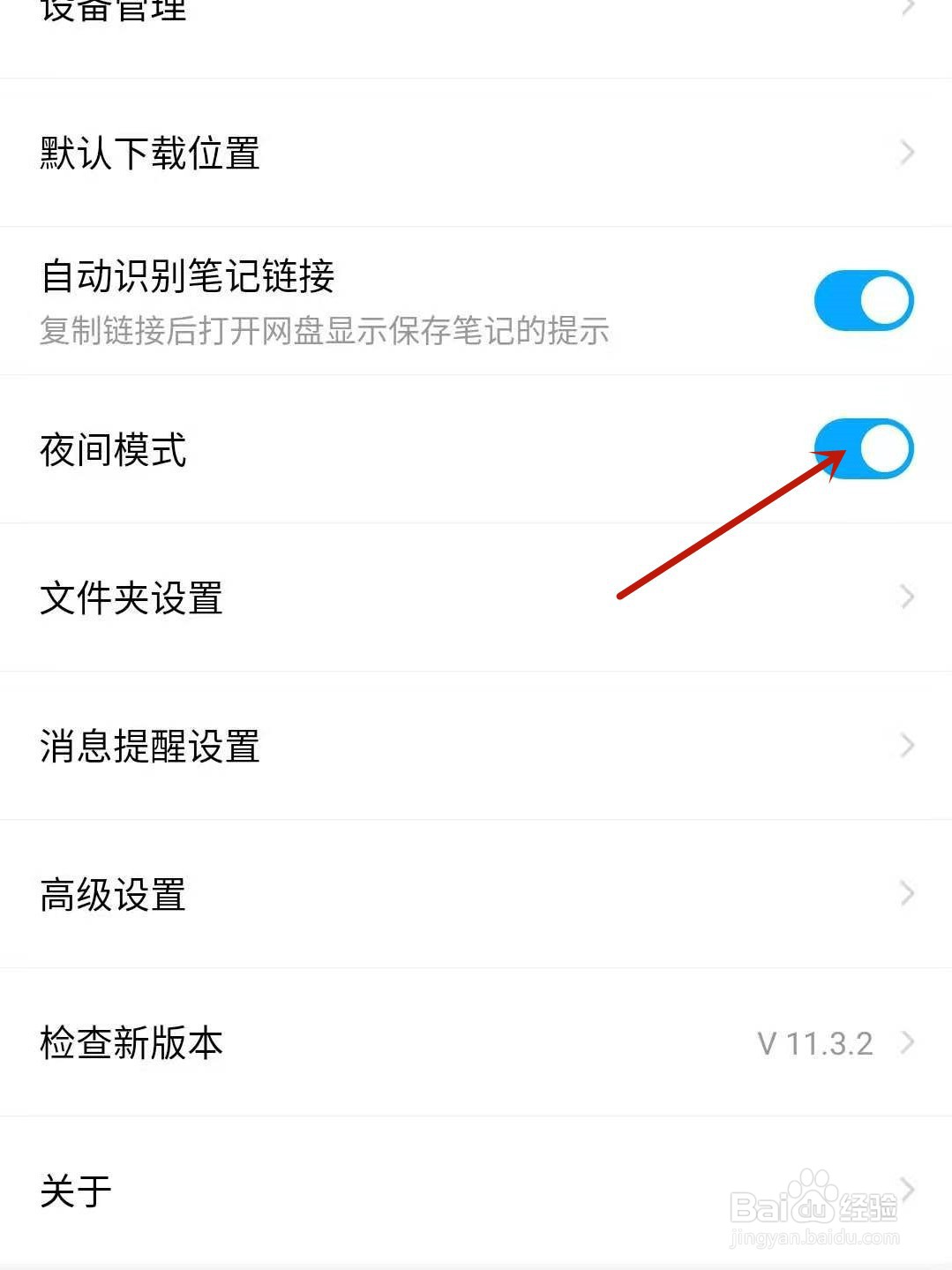This screenshot has width=952, height=1270.
Task: Click the chevron on the 消息提醒设置 row
Action: pos(907,747)
